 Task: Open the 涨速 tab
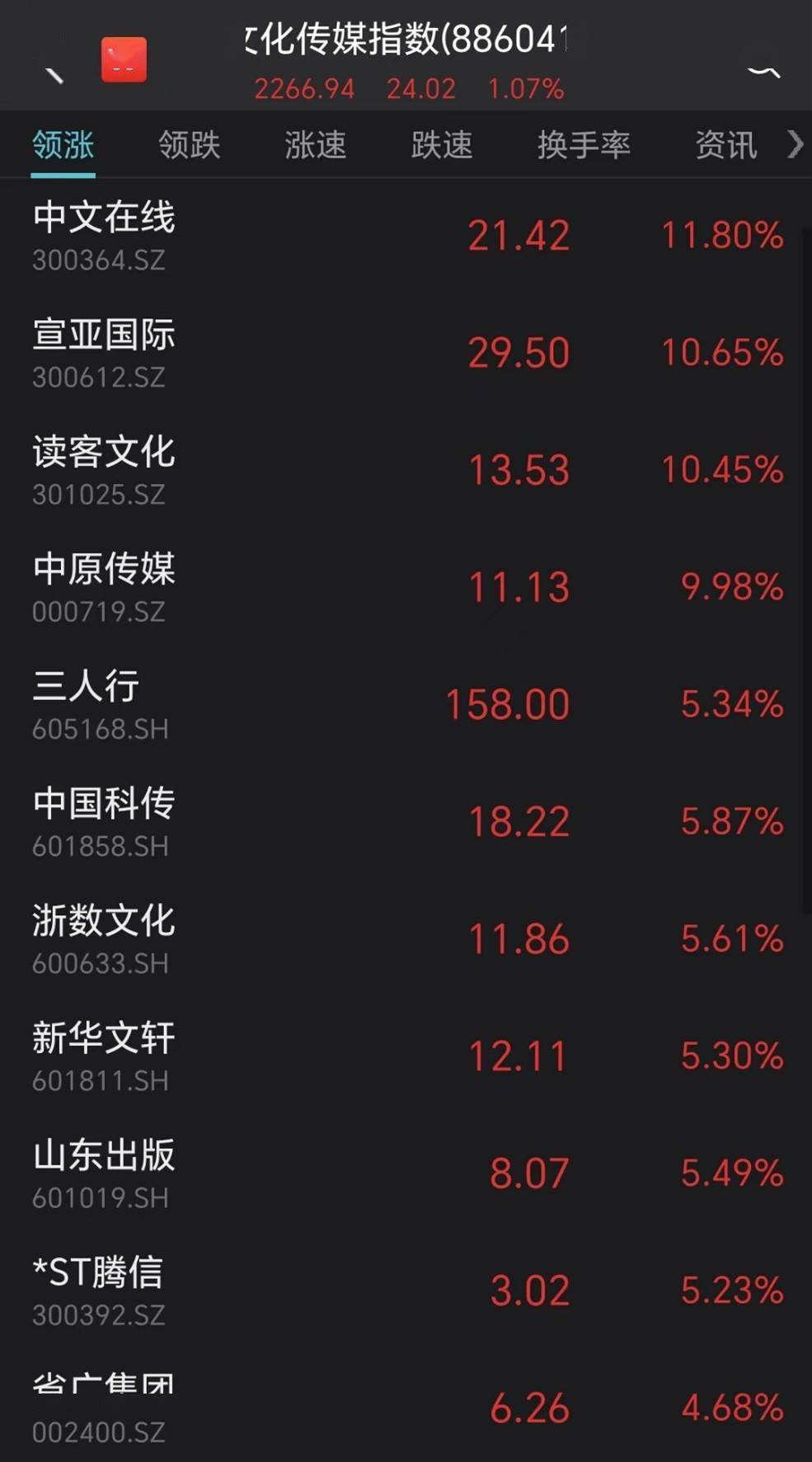coord(316,144)
